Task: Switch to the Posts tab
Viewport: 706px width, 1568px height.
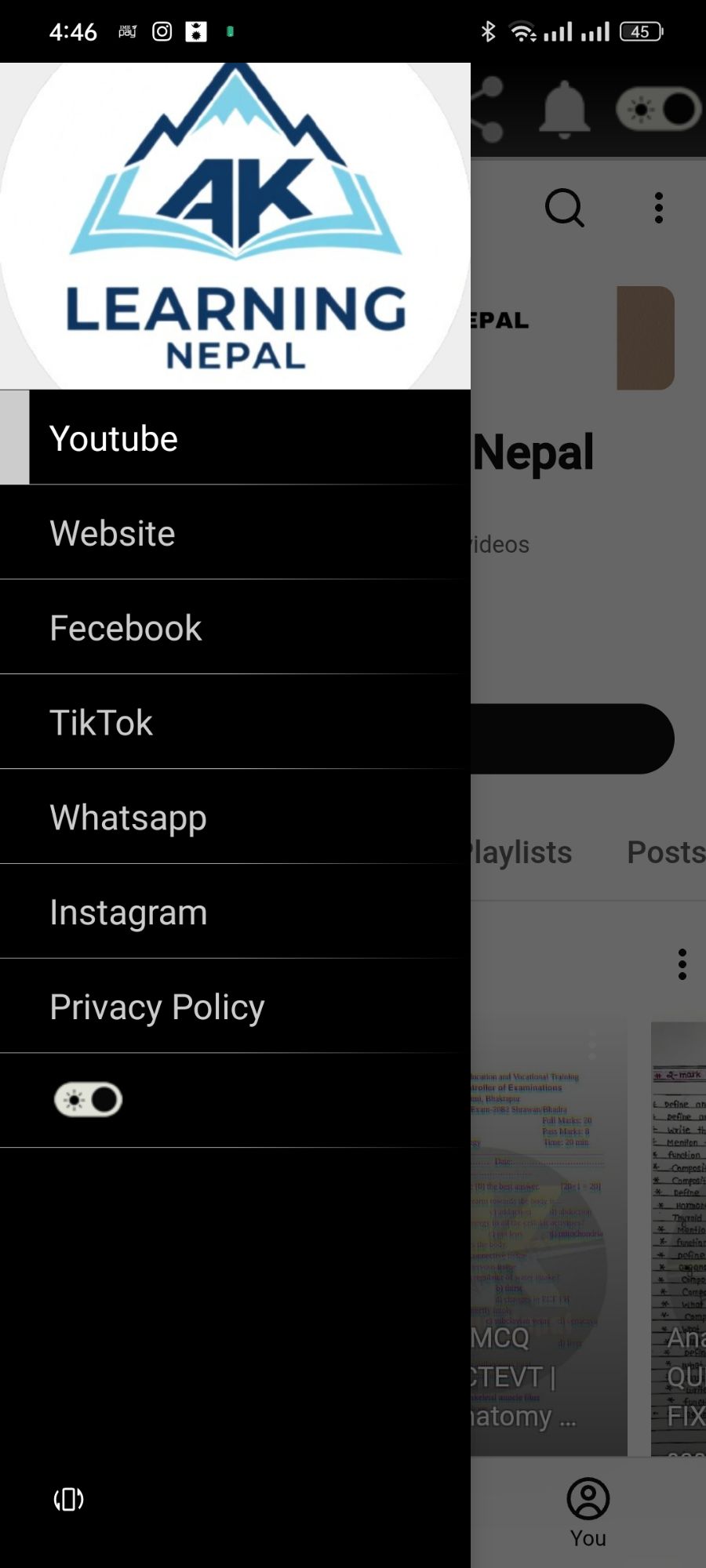Action: (x=665, y=852)
